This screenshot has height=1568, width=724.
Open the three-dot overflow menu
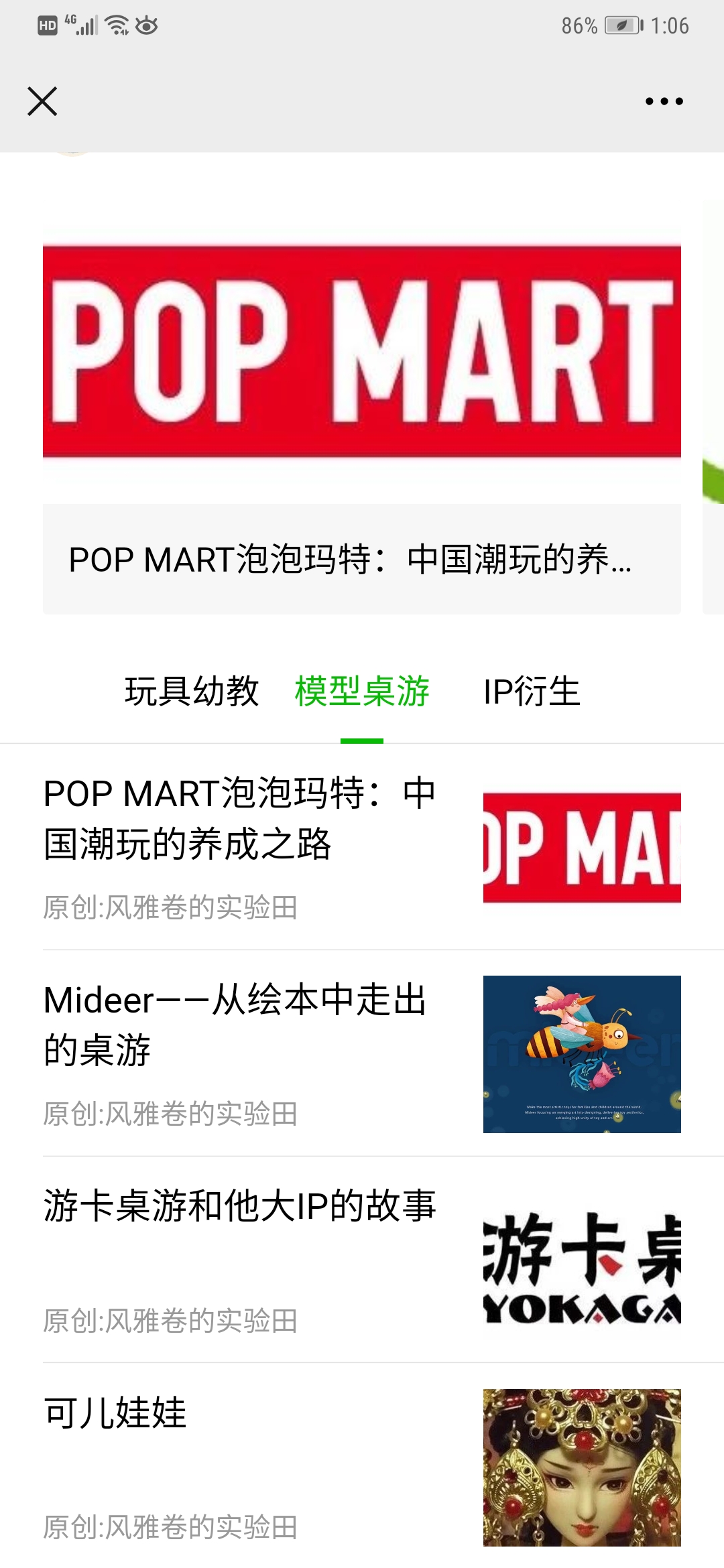click(x=664, y=102)
